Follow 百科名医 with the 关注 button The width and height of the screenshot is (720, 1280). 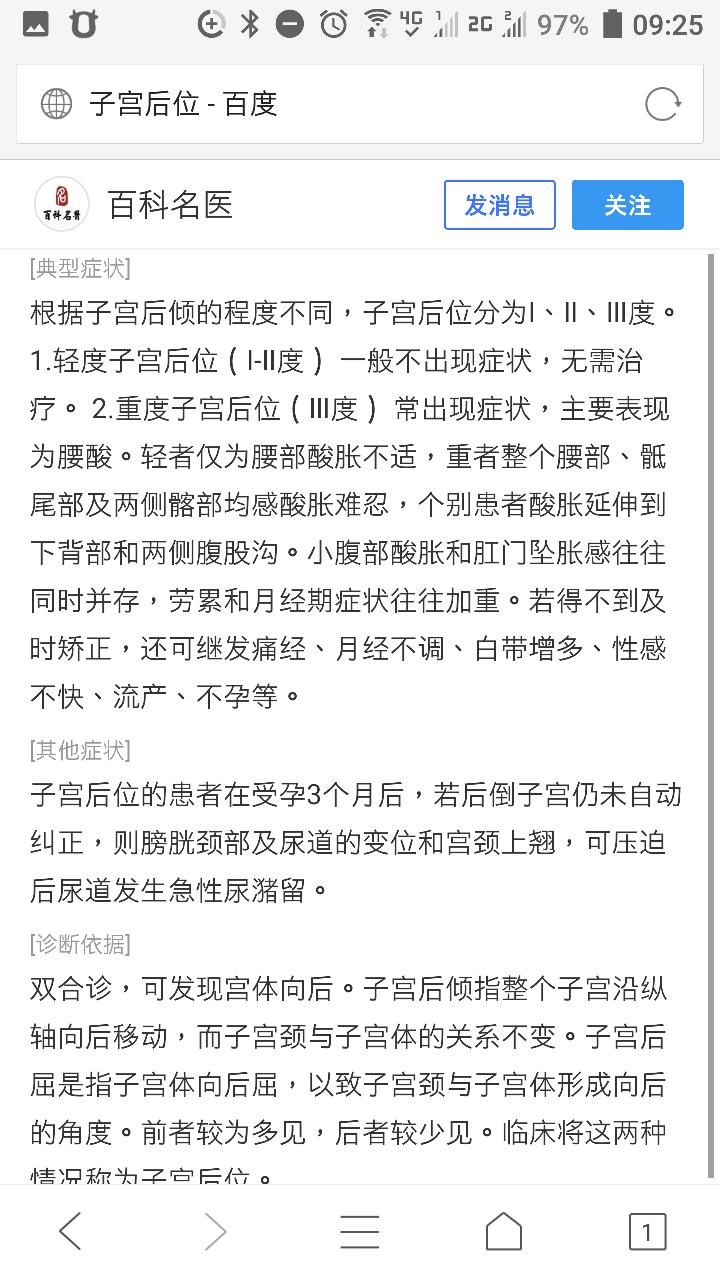(x=628, y=205)
